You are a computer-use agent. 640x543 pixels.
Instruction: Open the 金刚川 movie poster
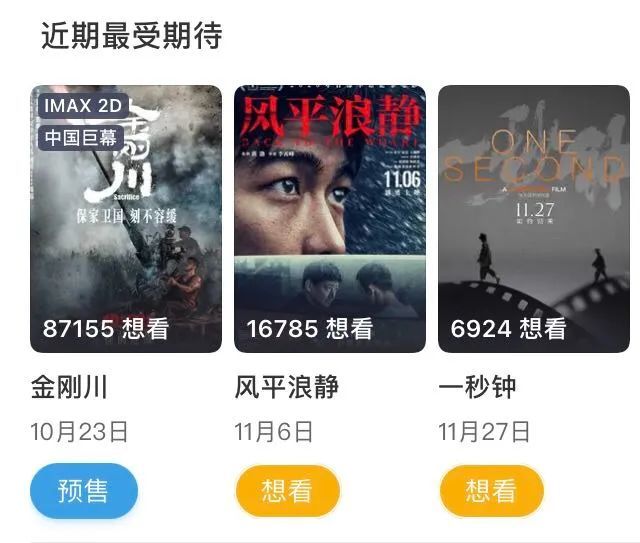point(126,218)
